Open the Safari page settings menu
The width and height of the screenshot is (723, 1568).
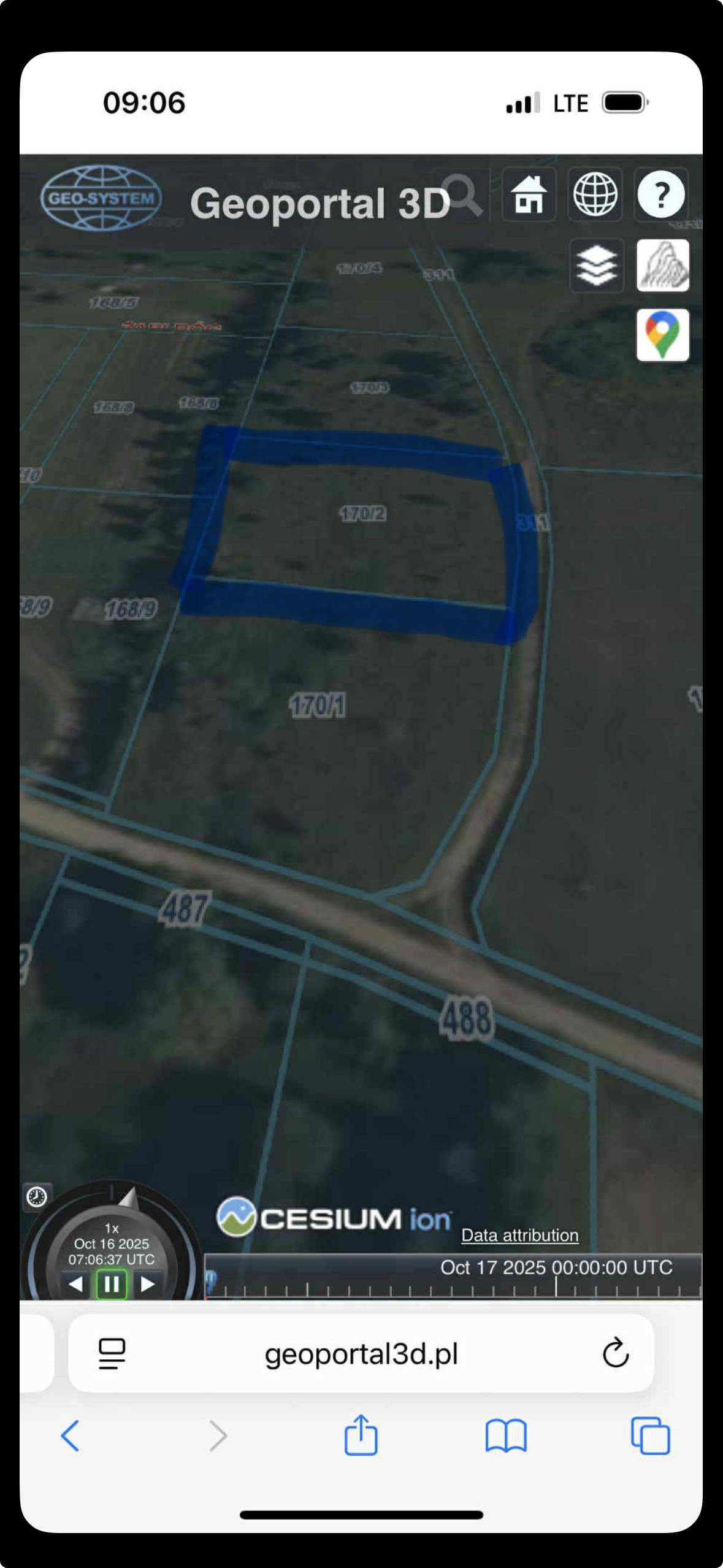112,1353
